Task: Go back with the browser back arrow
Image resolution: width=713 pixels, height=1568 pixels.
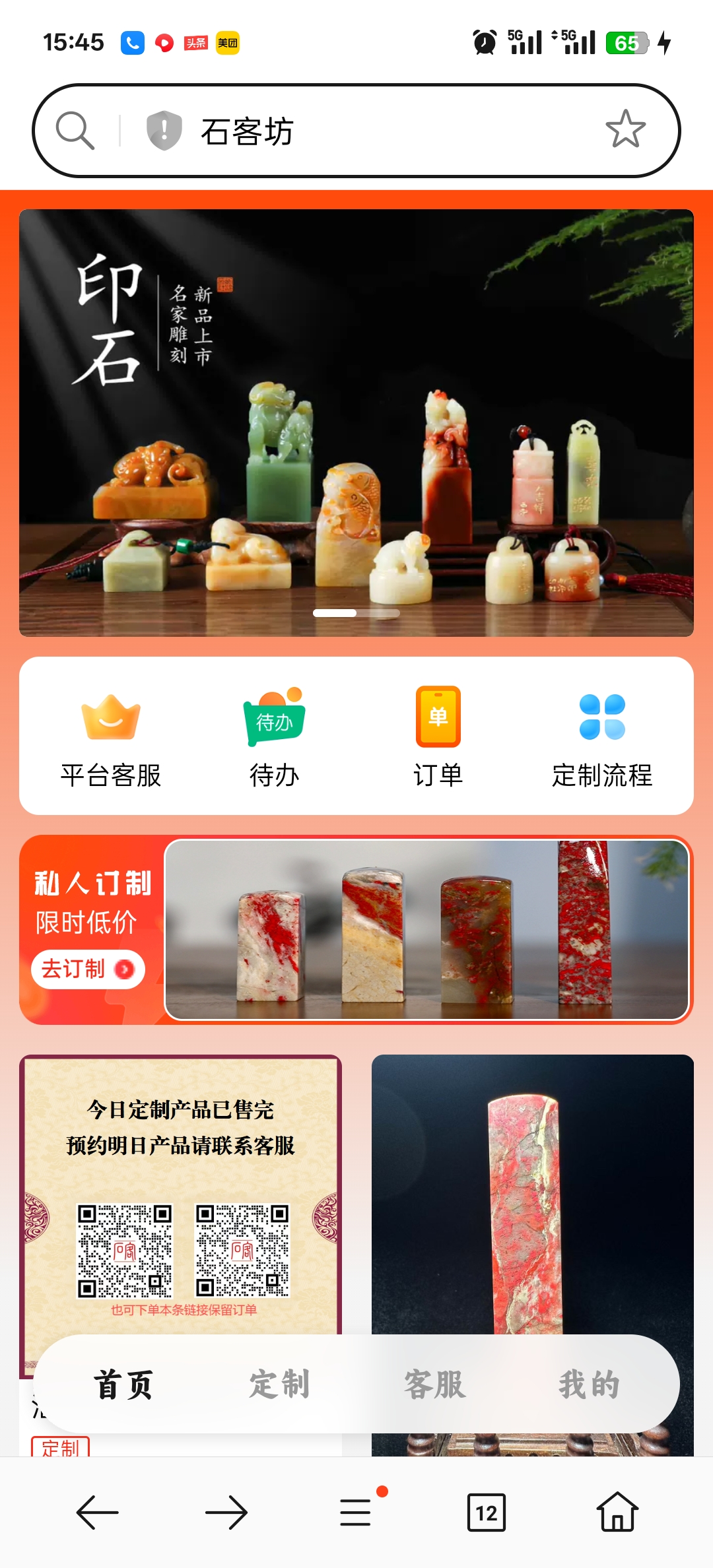Action: [x=98, y=1512]
